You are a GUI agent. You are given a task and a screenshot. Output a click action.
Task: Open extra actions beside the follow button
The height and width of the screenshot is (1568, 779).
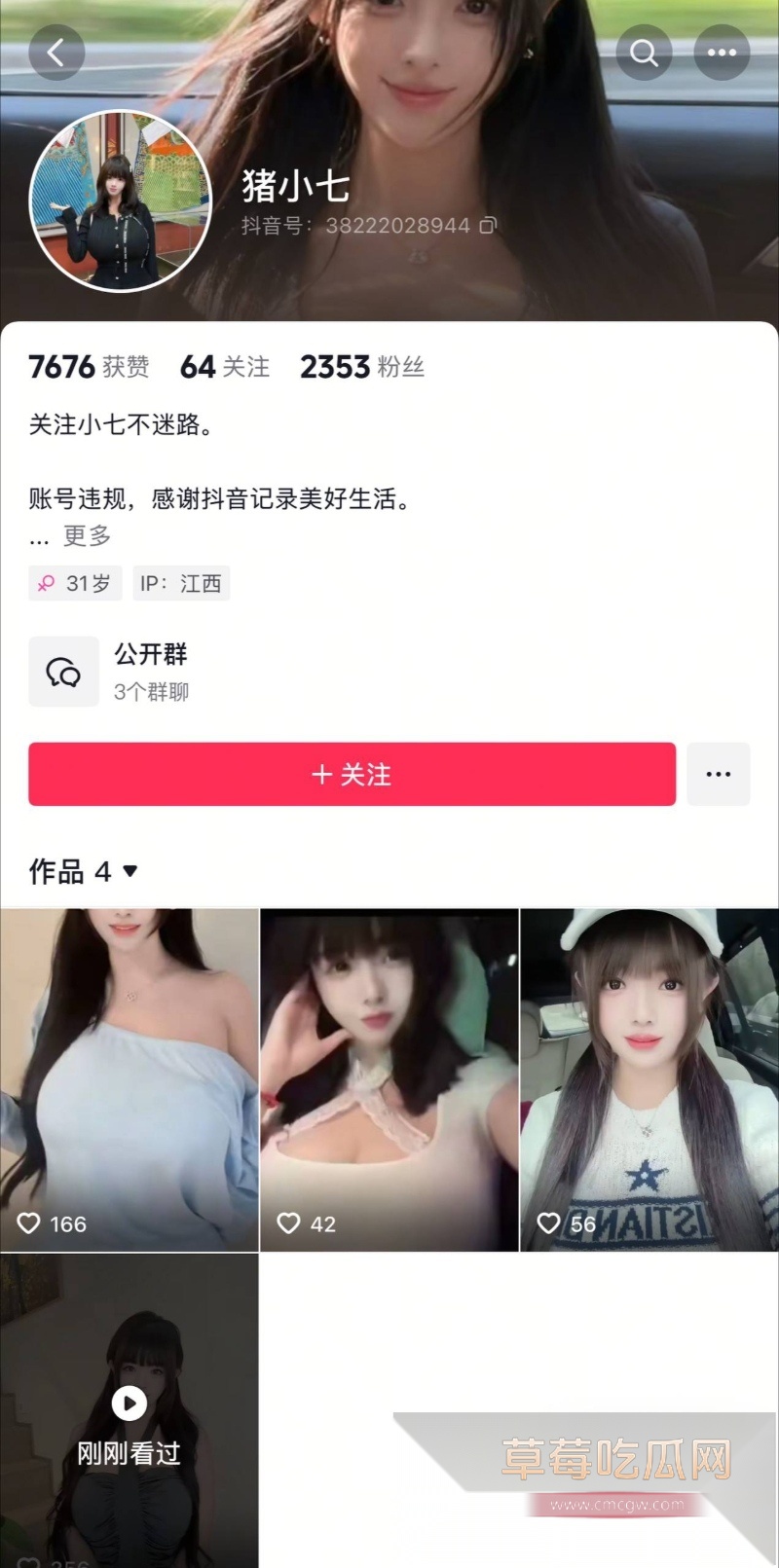tap(719, 775)
